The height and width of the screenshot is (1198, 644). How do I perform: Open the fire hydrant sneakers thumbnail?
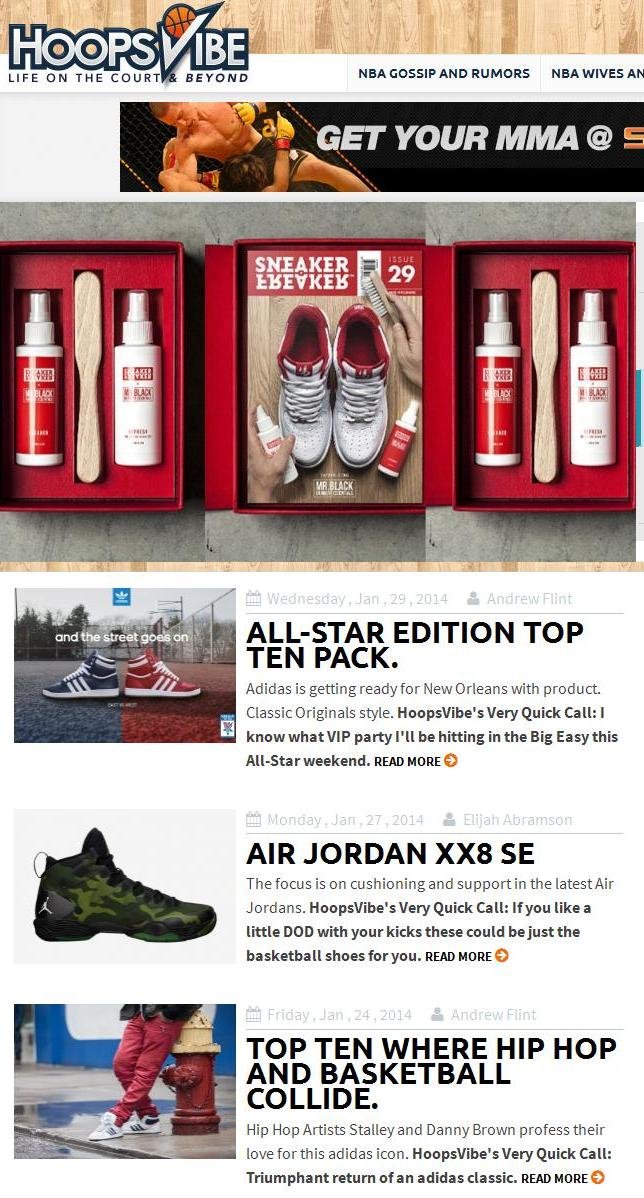125,1081
